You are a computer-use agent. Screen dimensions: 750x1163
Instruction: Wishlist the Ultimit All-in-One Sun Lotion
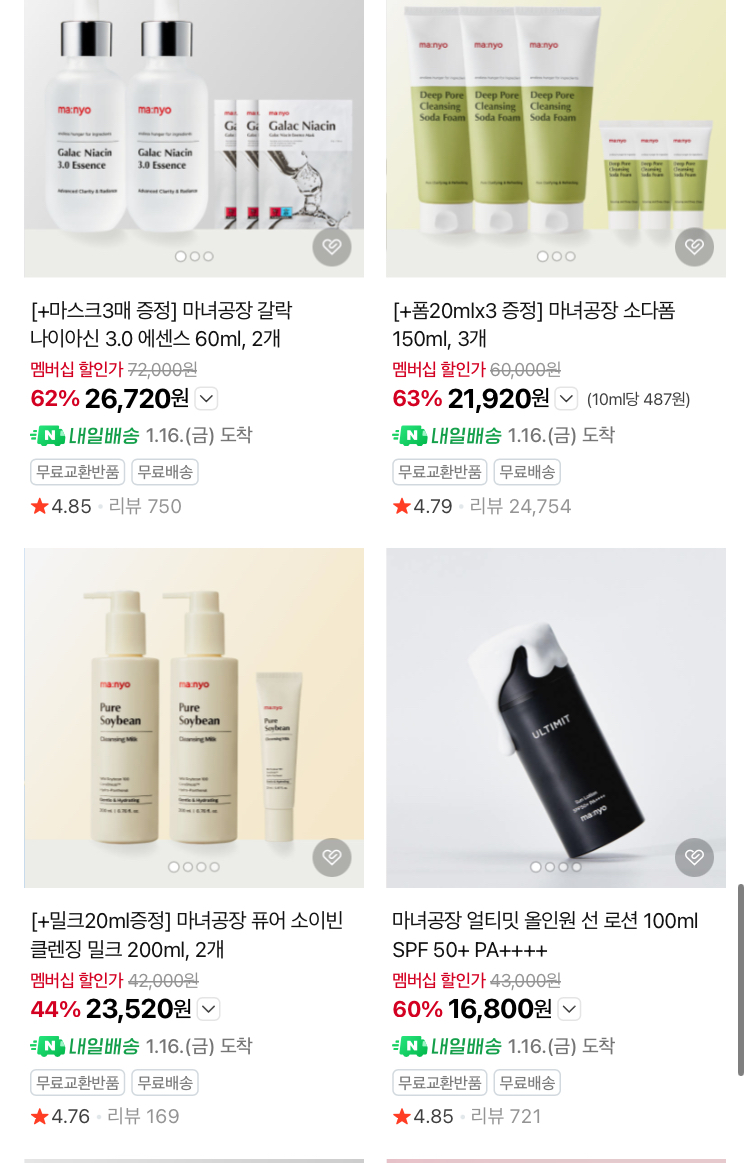(694, 857)
